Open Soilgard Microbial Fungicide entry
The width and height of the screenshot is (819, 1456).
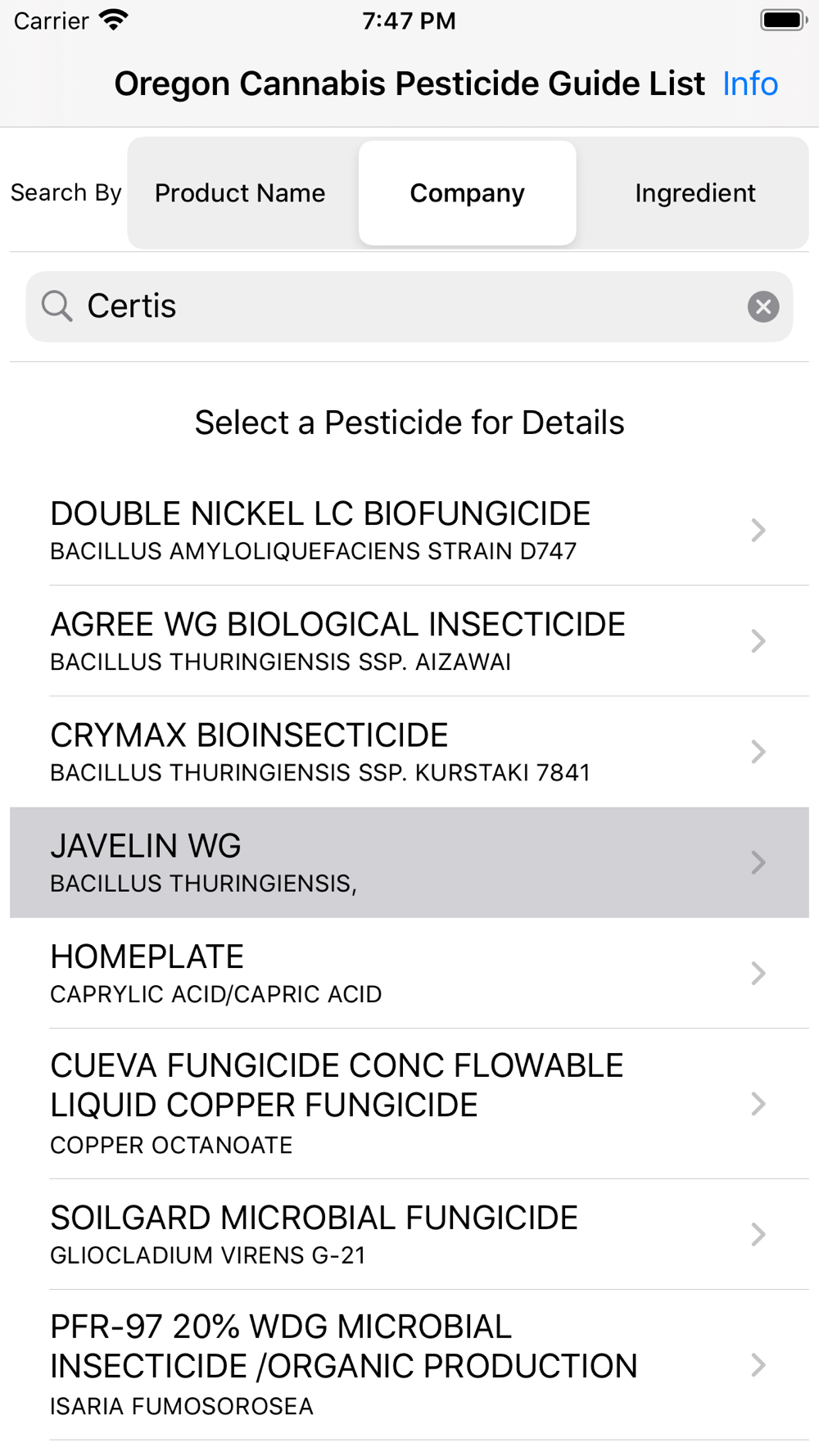(x=409, y=1234)
